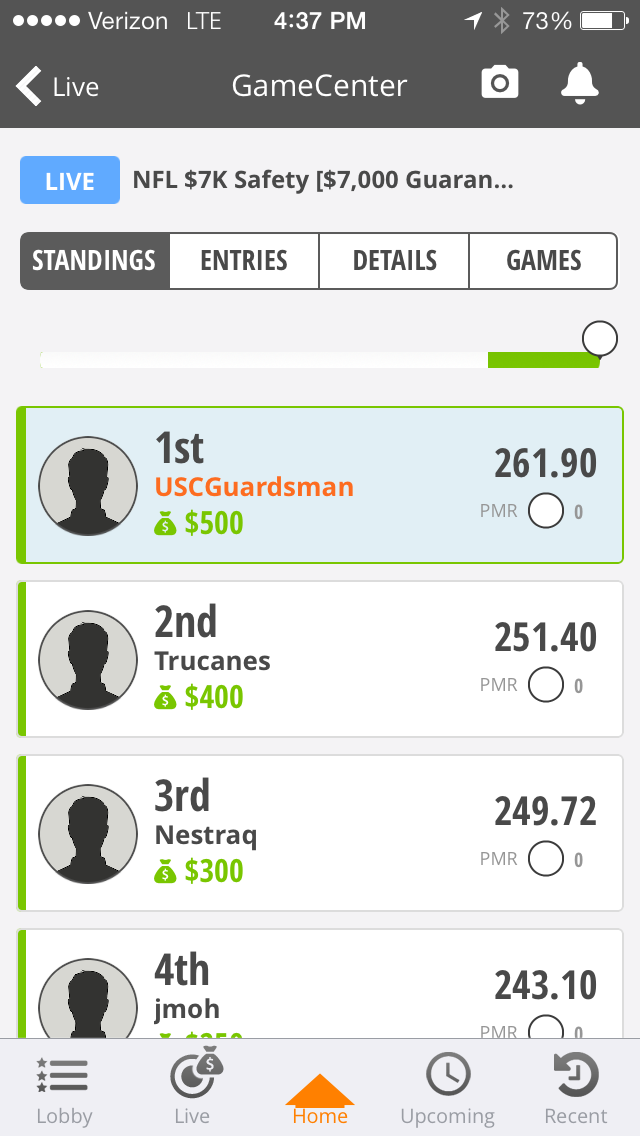Viewport: 640px width, 1136px height.
Task: Open the camera icon
Action: 500,83
